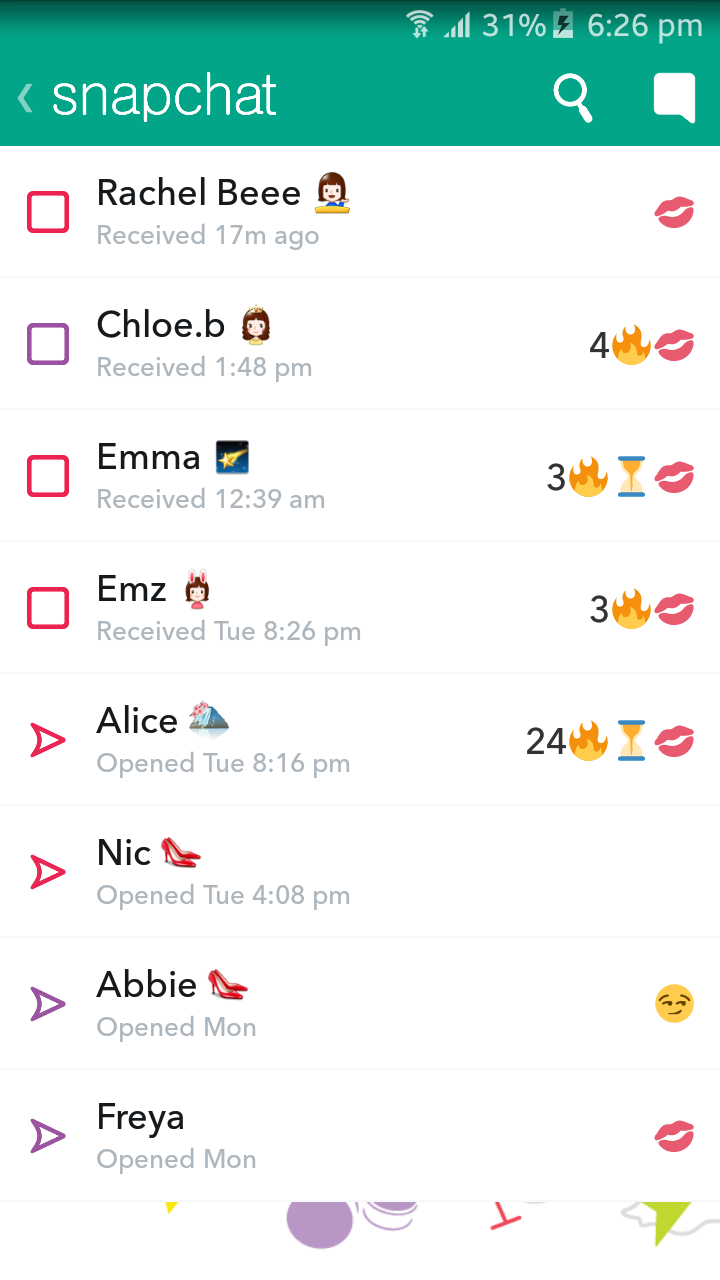
Task: Open the search magnifier icon
Action: 573,98
